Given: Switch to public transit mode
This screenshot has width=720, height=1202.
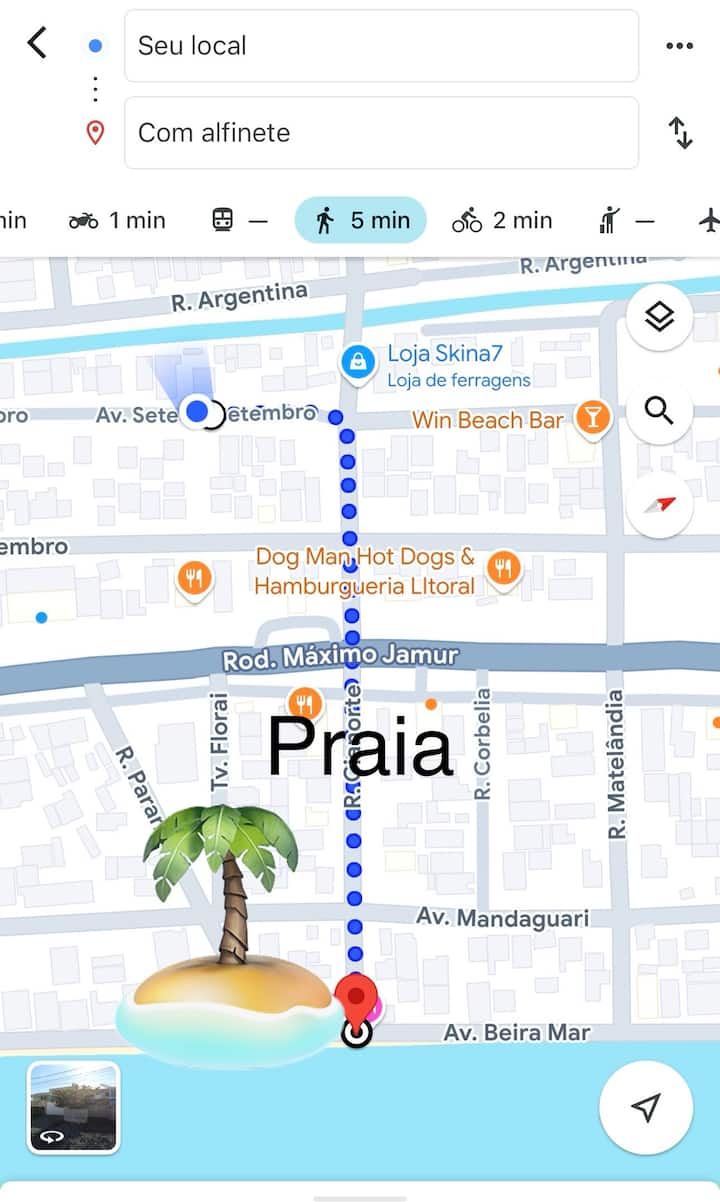Looking at the screenshot, I should 240,220.
